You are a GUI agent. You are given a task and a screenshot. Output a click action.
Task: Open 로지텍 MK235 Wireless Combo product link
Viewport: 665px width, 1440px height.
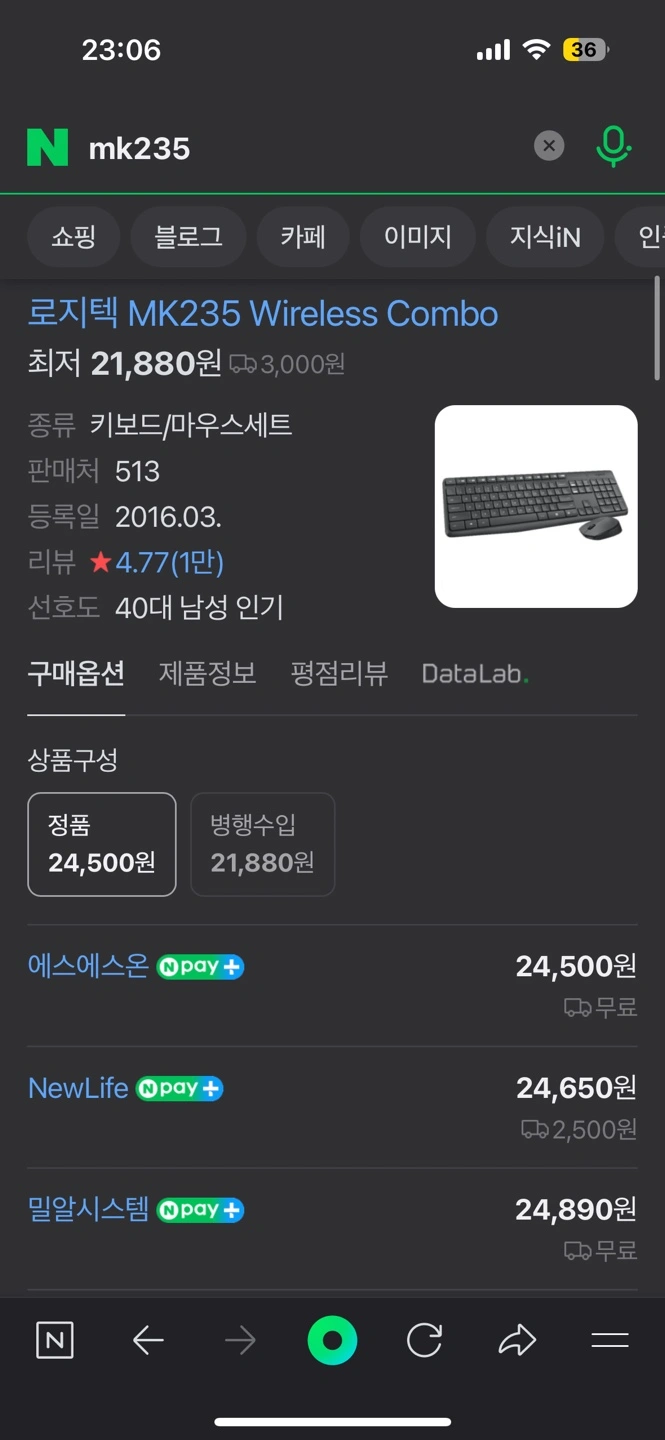pyautogui.click(x=263, y=314)
